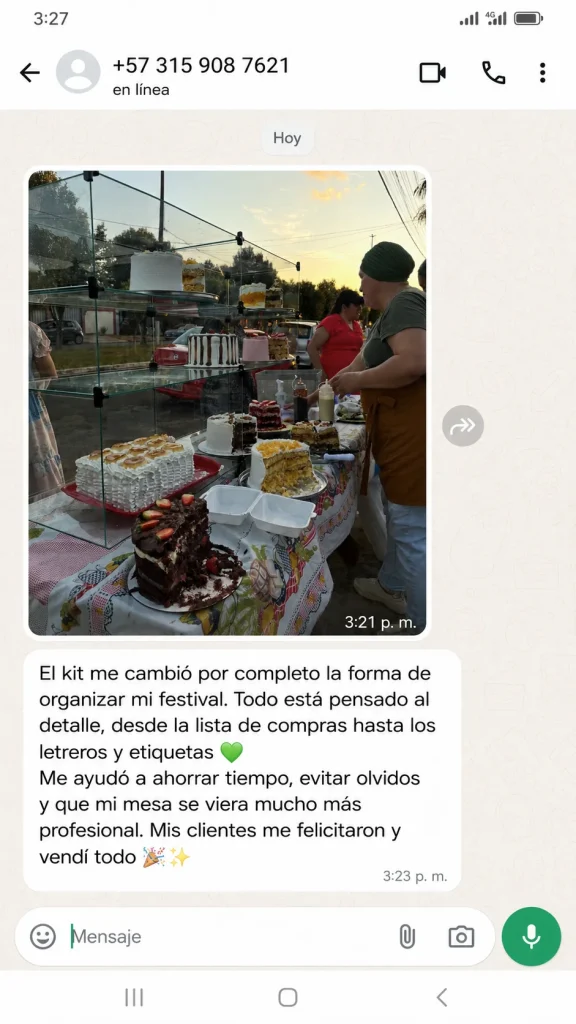The image size is (576, 1024).
Task: Open the emoji picker
Action: tap(43, 936)
